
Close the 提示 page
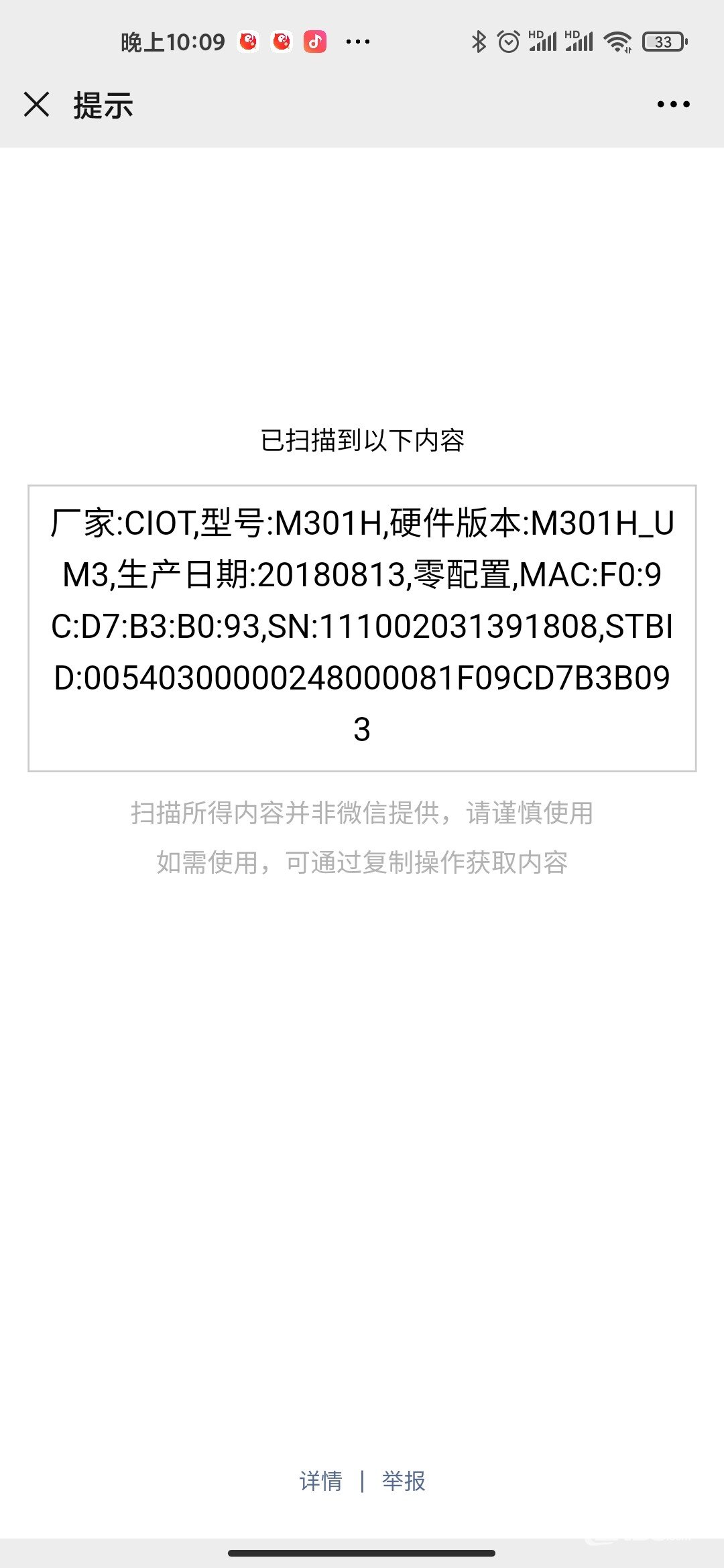click(x=36, y=105)
